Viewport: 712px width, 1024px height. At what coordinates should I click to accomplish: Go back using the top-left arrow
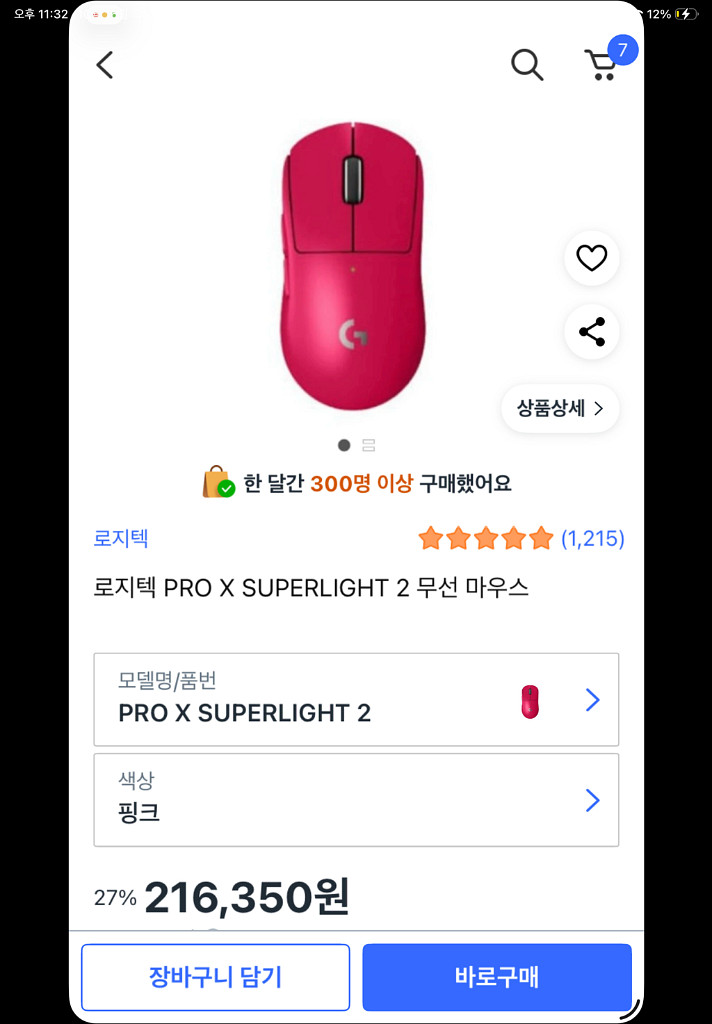[105, 65]
